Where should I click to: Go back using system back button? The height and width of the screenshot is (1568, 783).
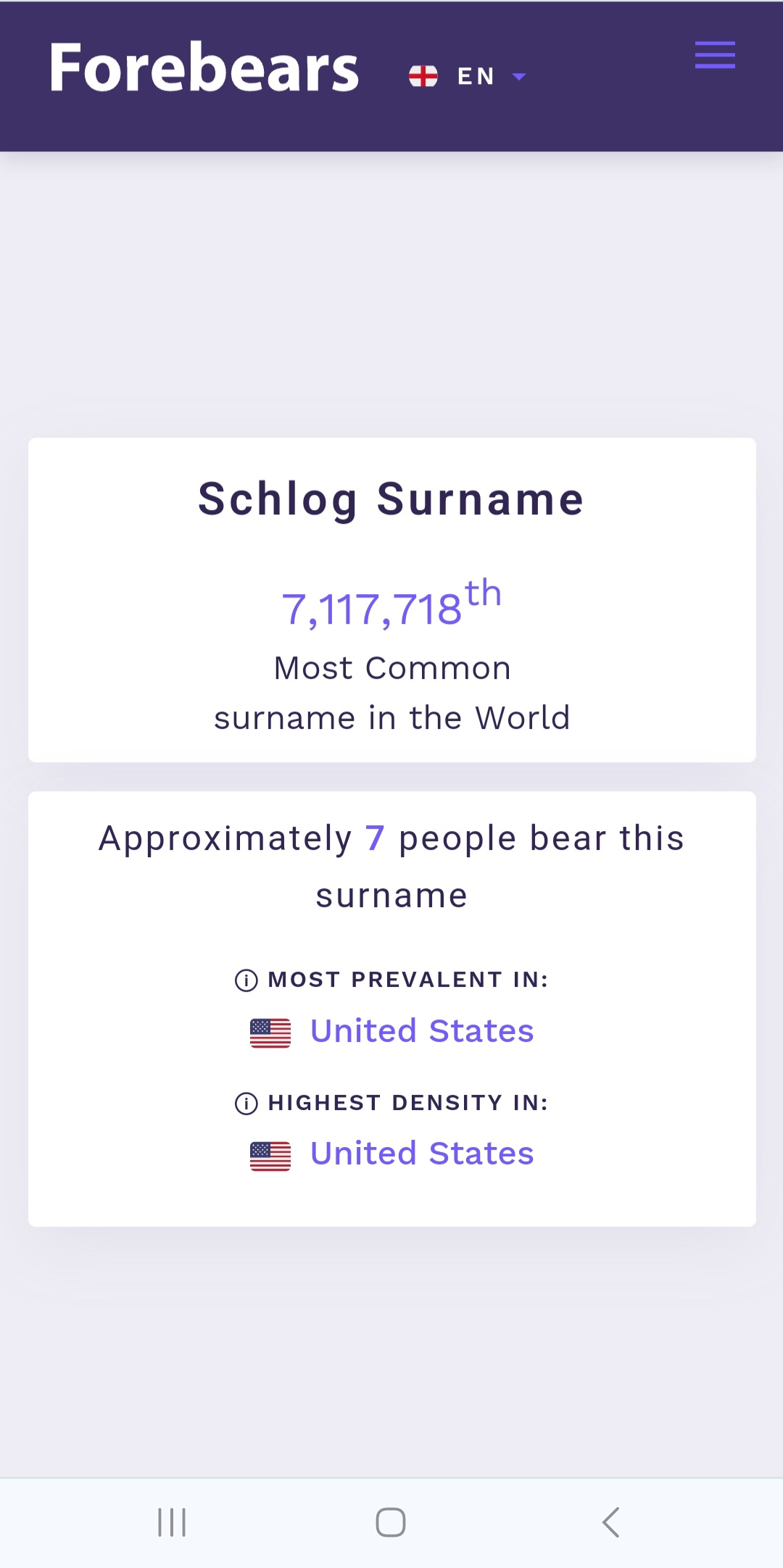611,1522
